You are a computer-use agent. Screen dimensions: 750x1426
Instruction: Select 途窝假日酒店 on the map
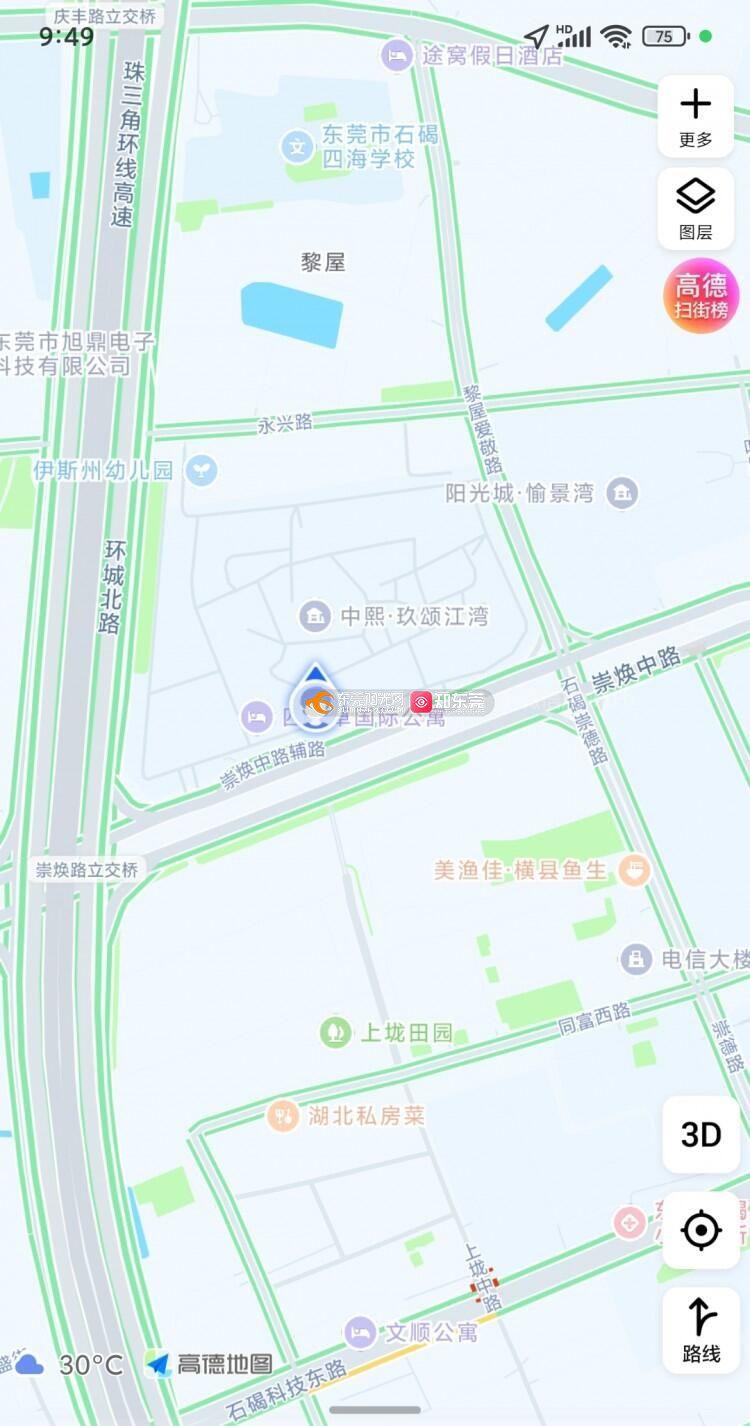398,55
